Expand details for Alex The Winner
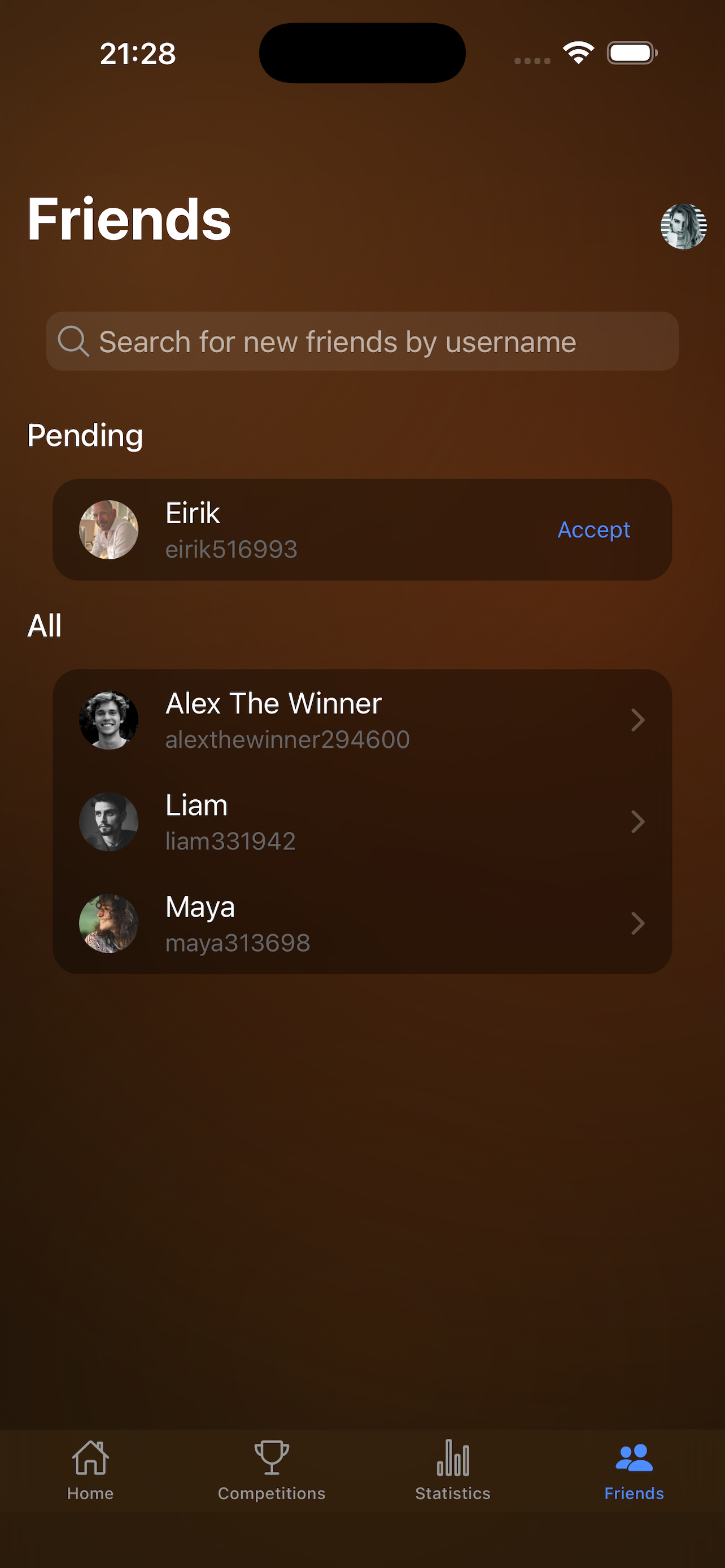The image size is (725, 1568). [638, 720]
